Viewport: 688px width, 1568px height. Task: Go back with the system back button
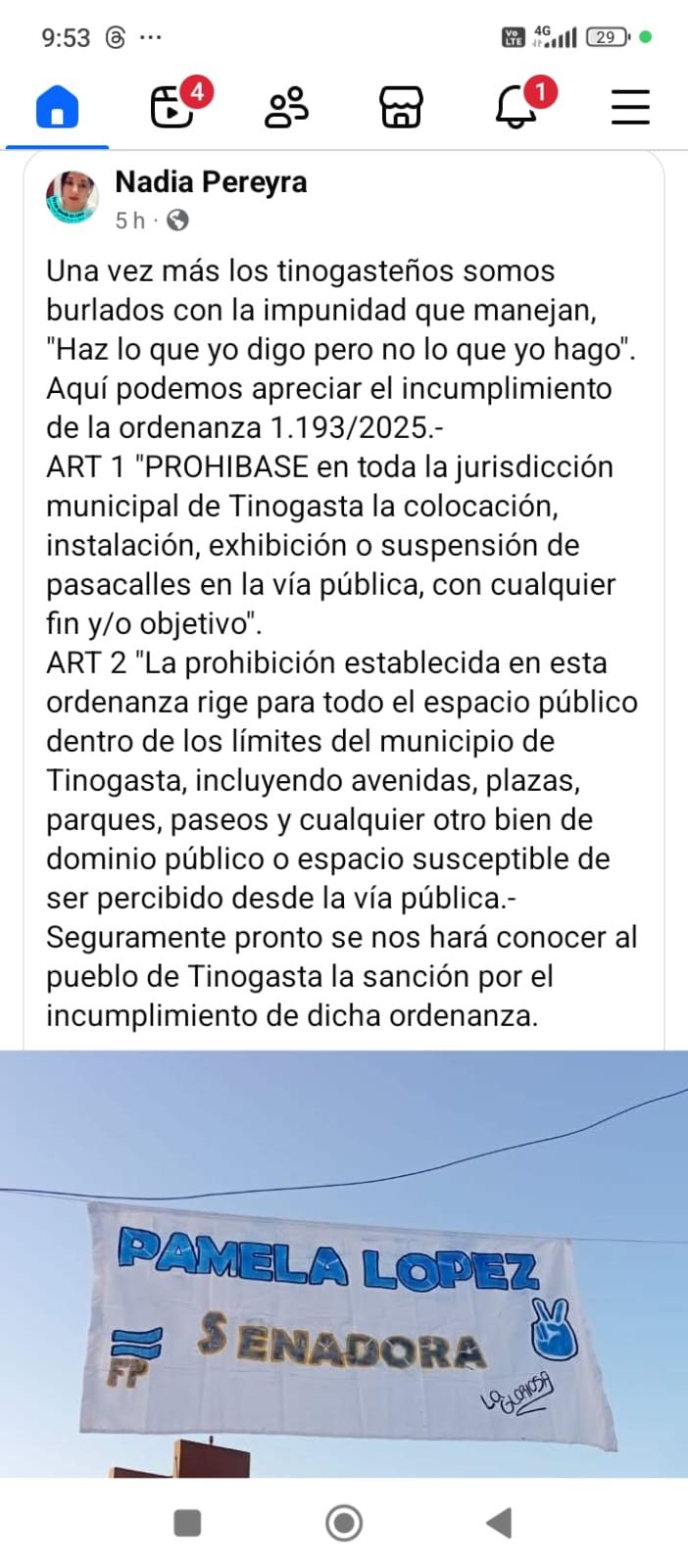pos(500,1522)
